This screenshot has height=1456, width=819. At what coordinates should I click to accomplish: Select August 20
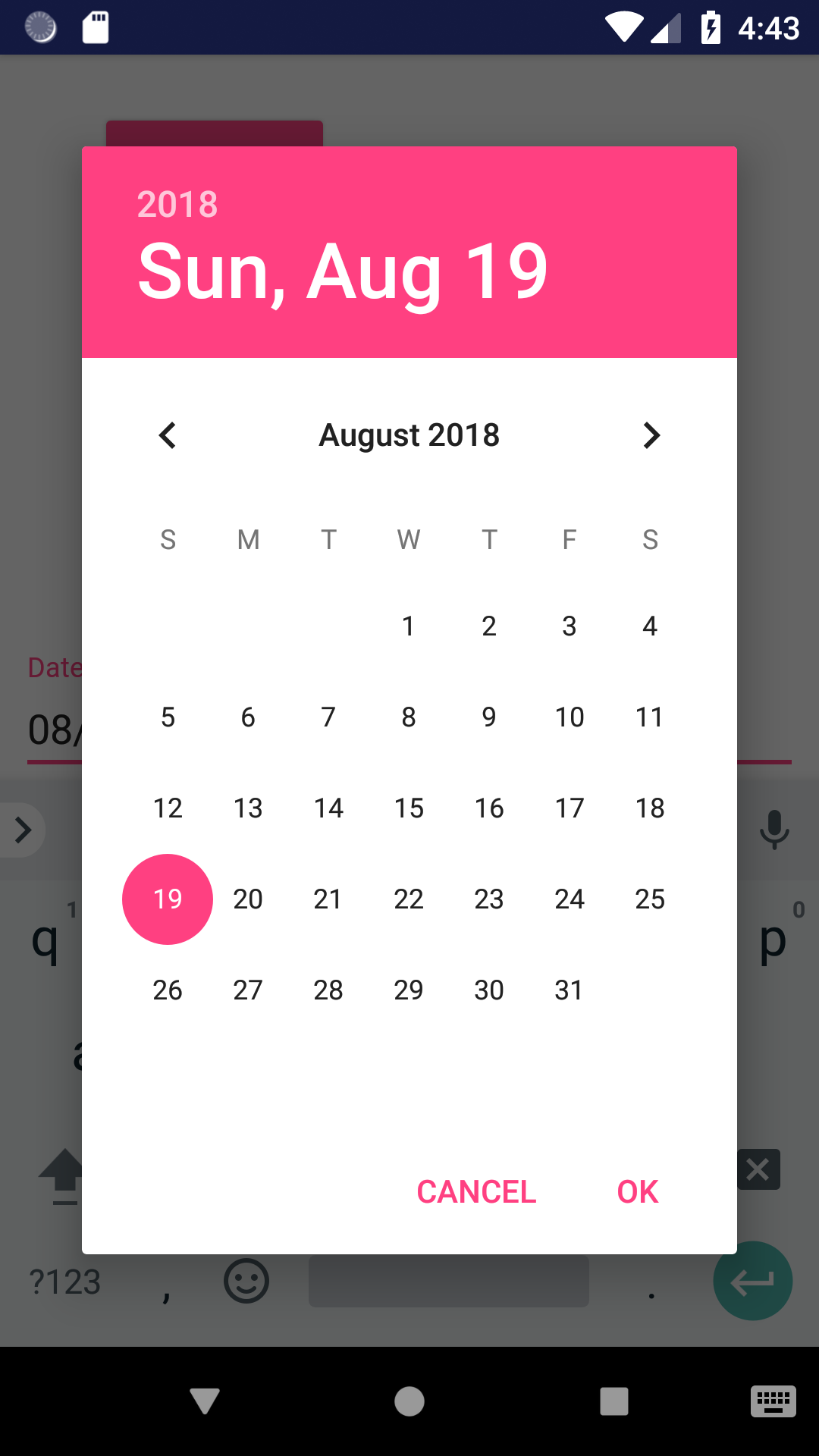coord(248,899)
